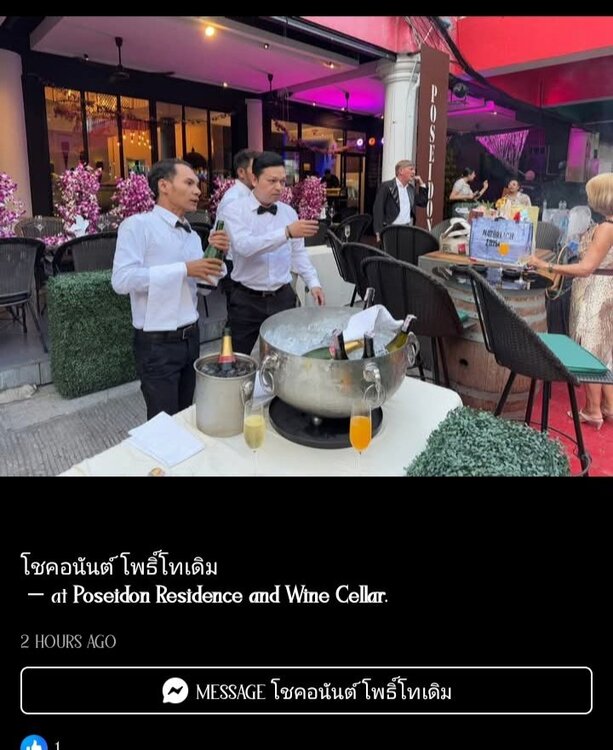Tap the MESSAGE โชคอนันต์ โพธิ์โทเดิม button
Viewport: 613px width, 750px height.
pyautogui.click(x=306, y=691)
